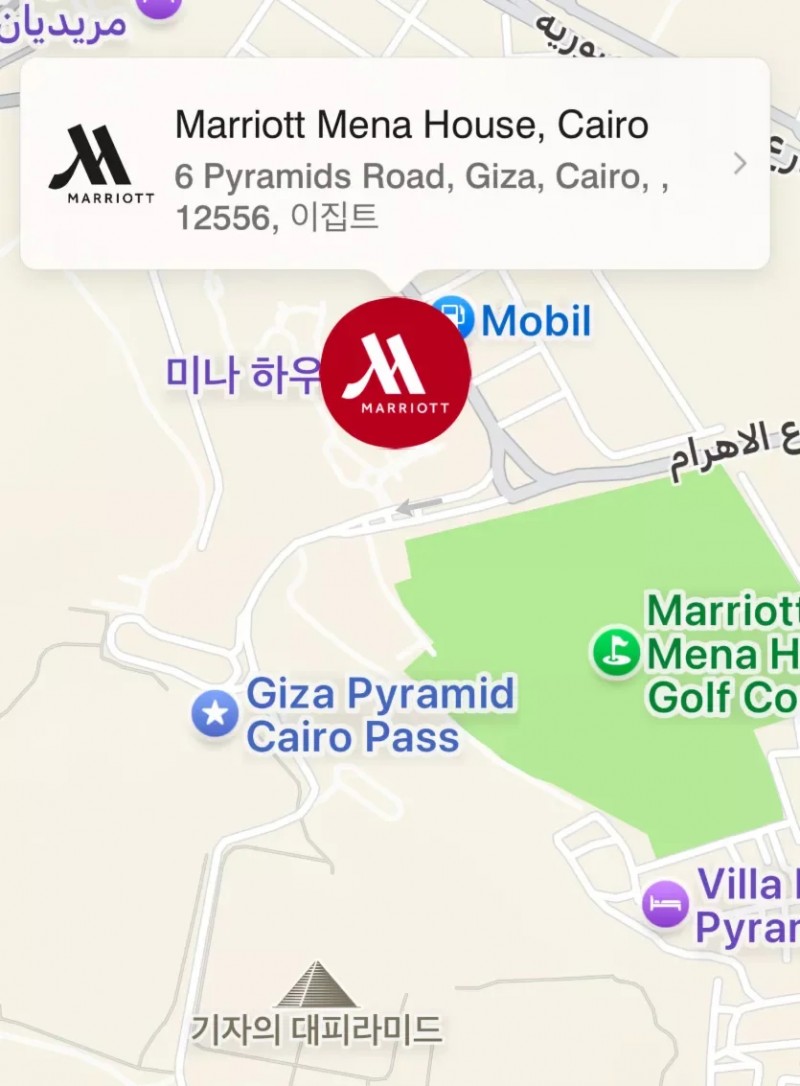Tap the Great Pyramid of Giza landmark
Image resolution: width=800 pixels, height=1086 pixels.
(316, 986)
